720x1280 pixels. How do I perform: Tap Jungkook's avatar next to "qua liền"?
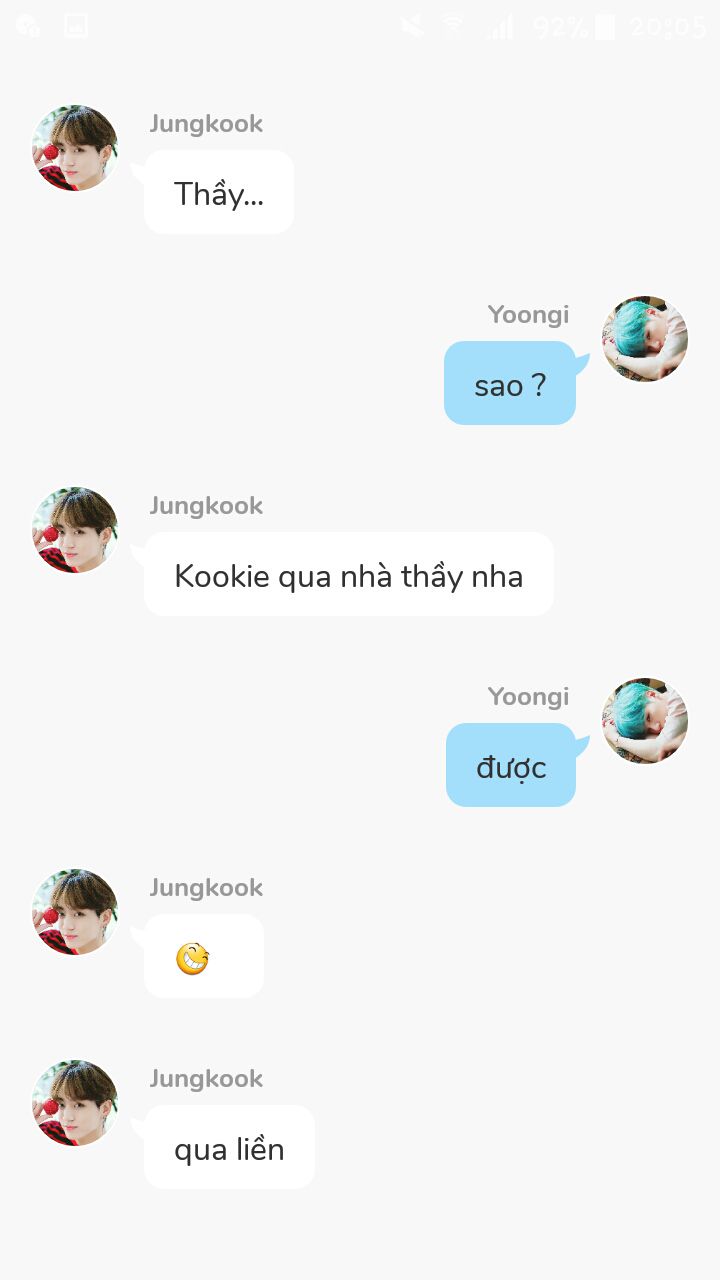pos(75,1103)
